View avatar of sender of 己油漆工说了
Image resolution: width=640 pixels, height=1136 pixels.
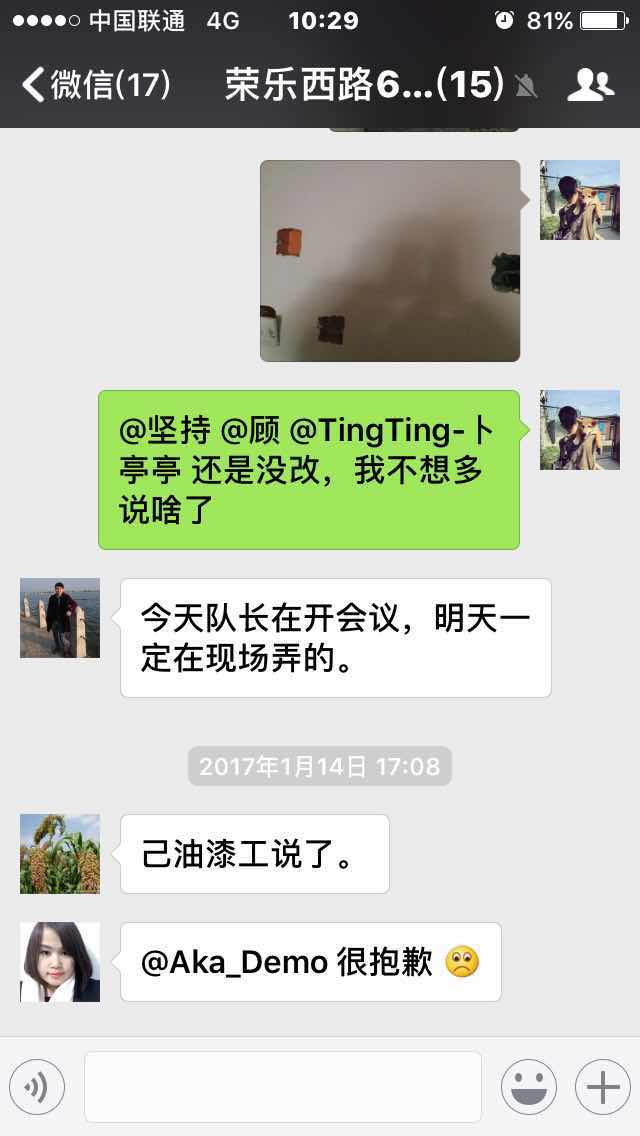[x=60, y=854]
